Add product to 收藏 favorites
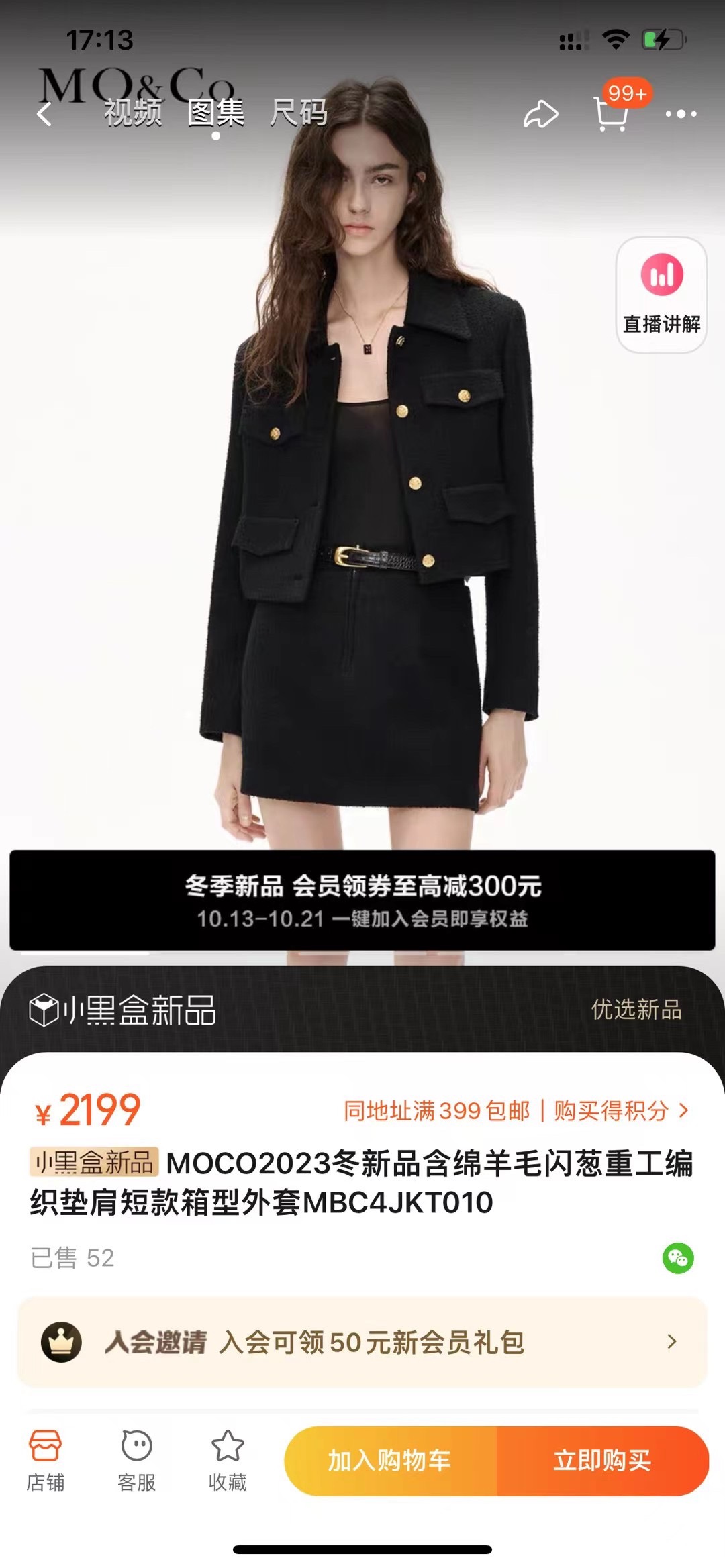The height and width of the screenshot is (1568, 725). click(228, 1461)
